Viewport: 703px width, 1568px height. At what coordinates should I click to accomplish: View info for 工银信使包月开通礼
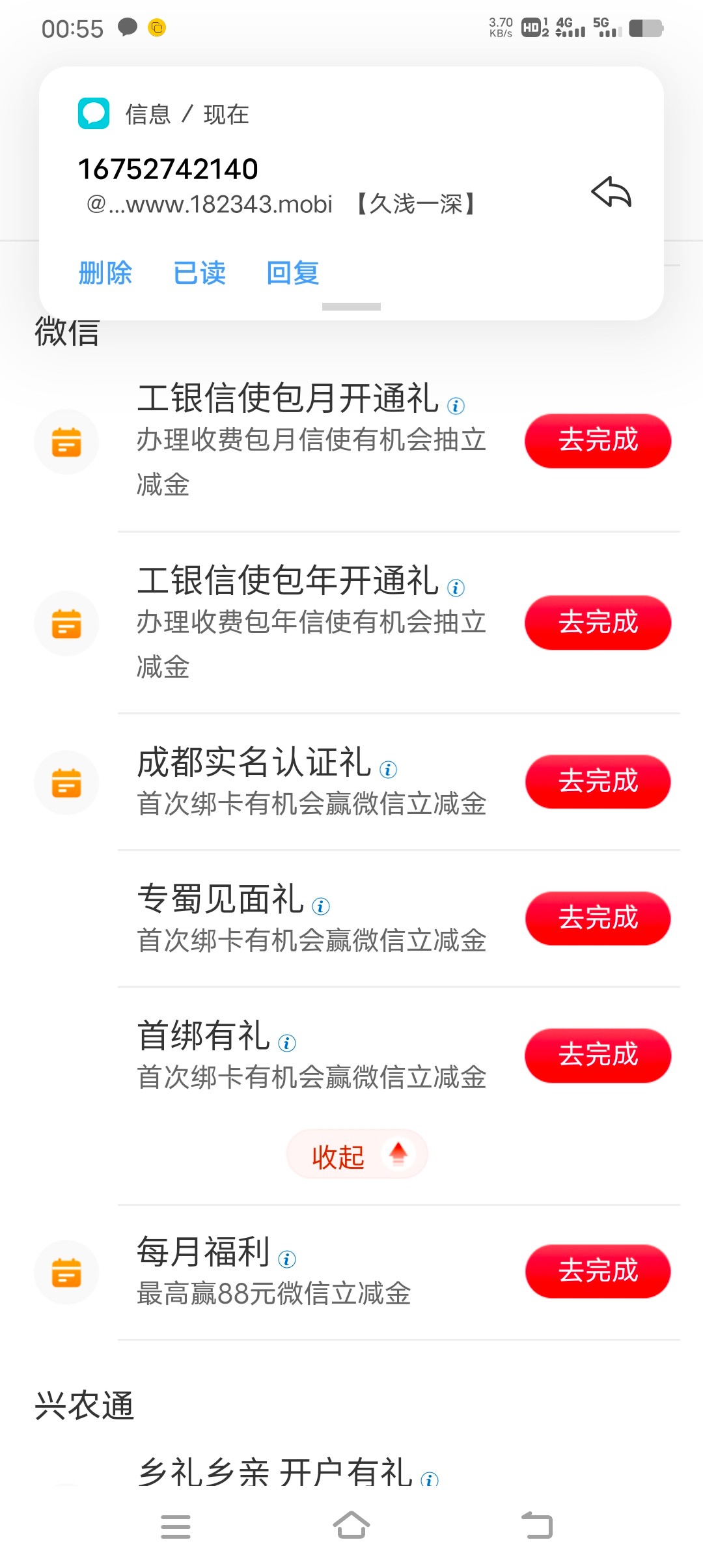[x=456, y=406]
